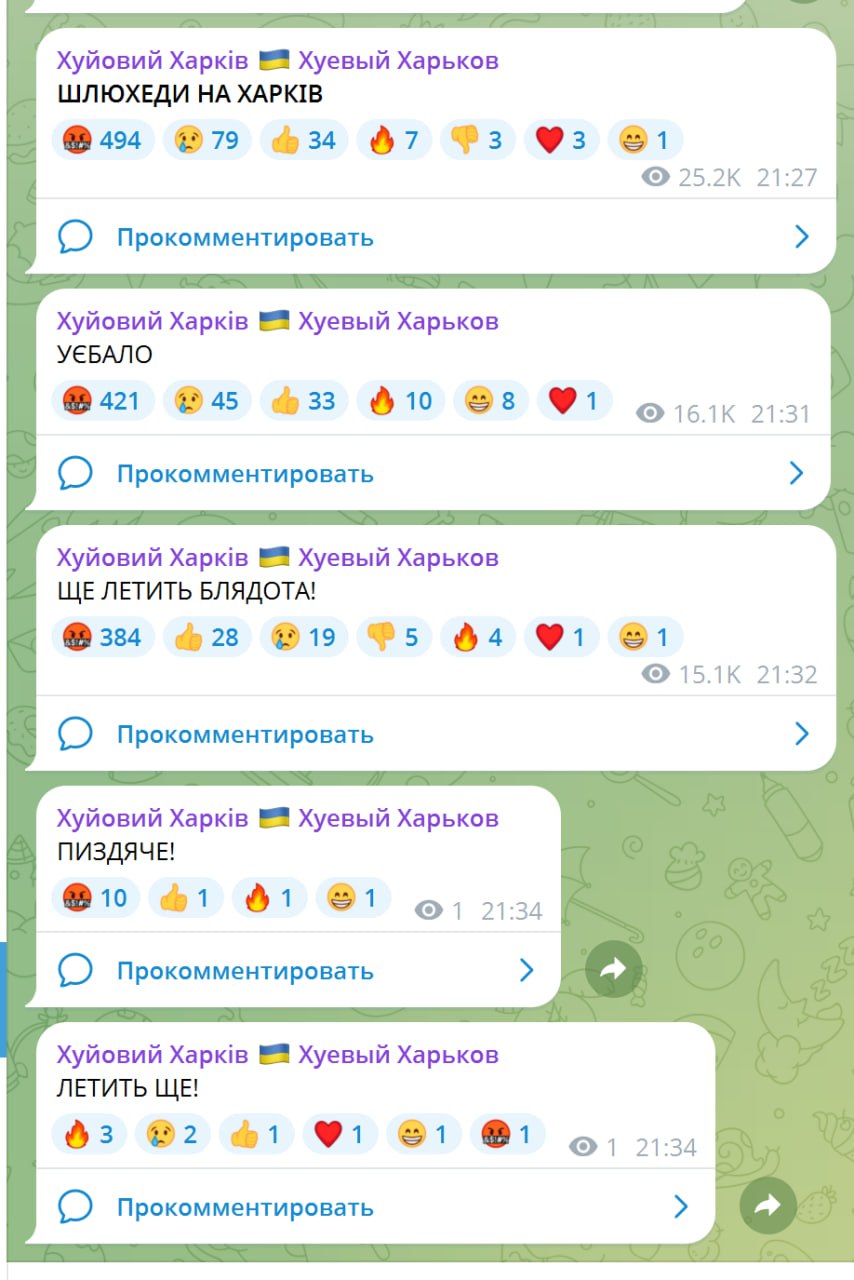Comment on the ЩЕ ЛЕТИТЬ БЛЯДОТА! post
This screenshot has height=1280, width=854.
coord(244,734)
